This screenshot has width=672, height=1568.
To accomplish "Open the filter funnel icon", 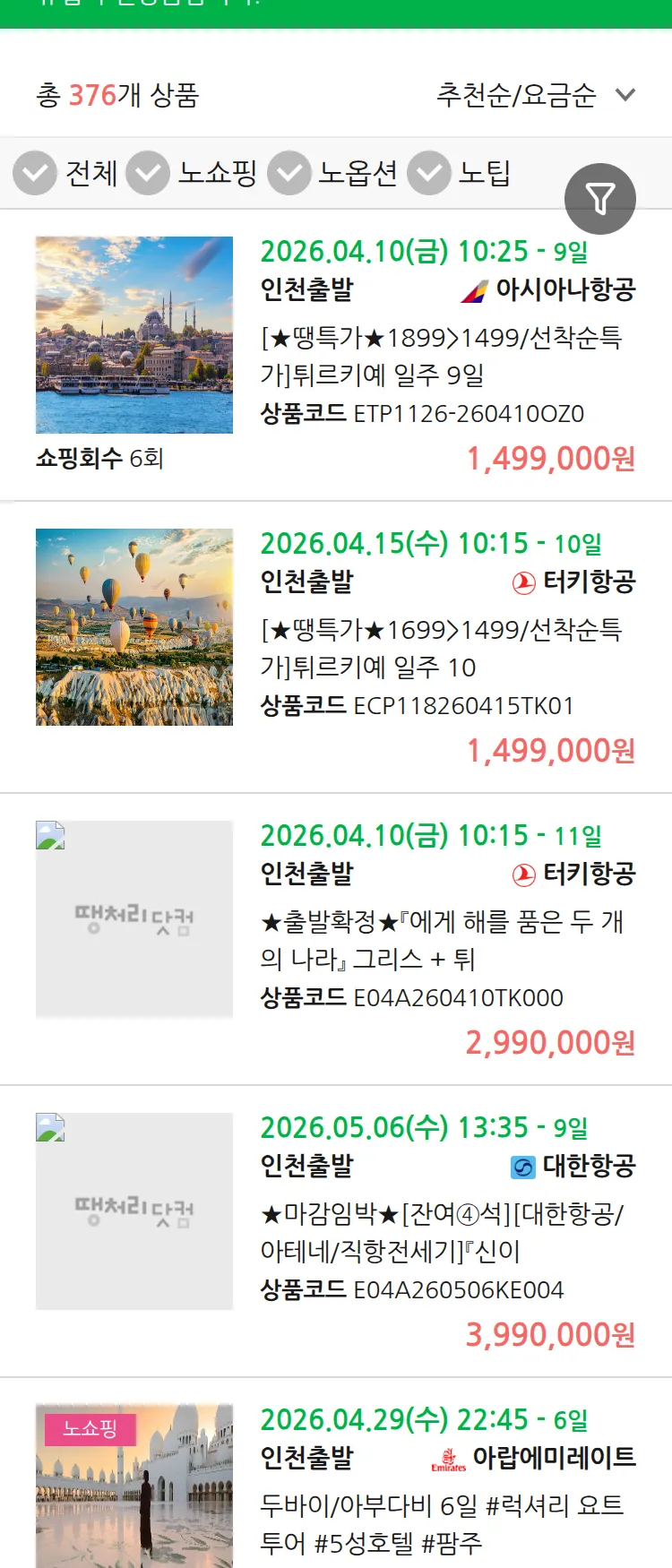I will point(600,198).
